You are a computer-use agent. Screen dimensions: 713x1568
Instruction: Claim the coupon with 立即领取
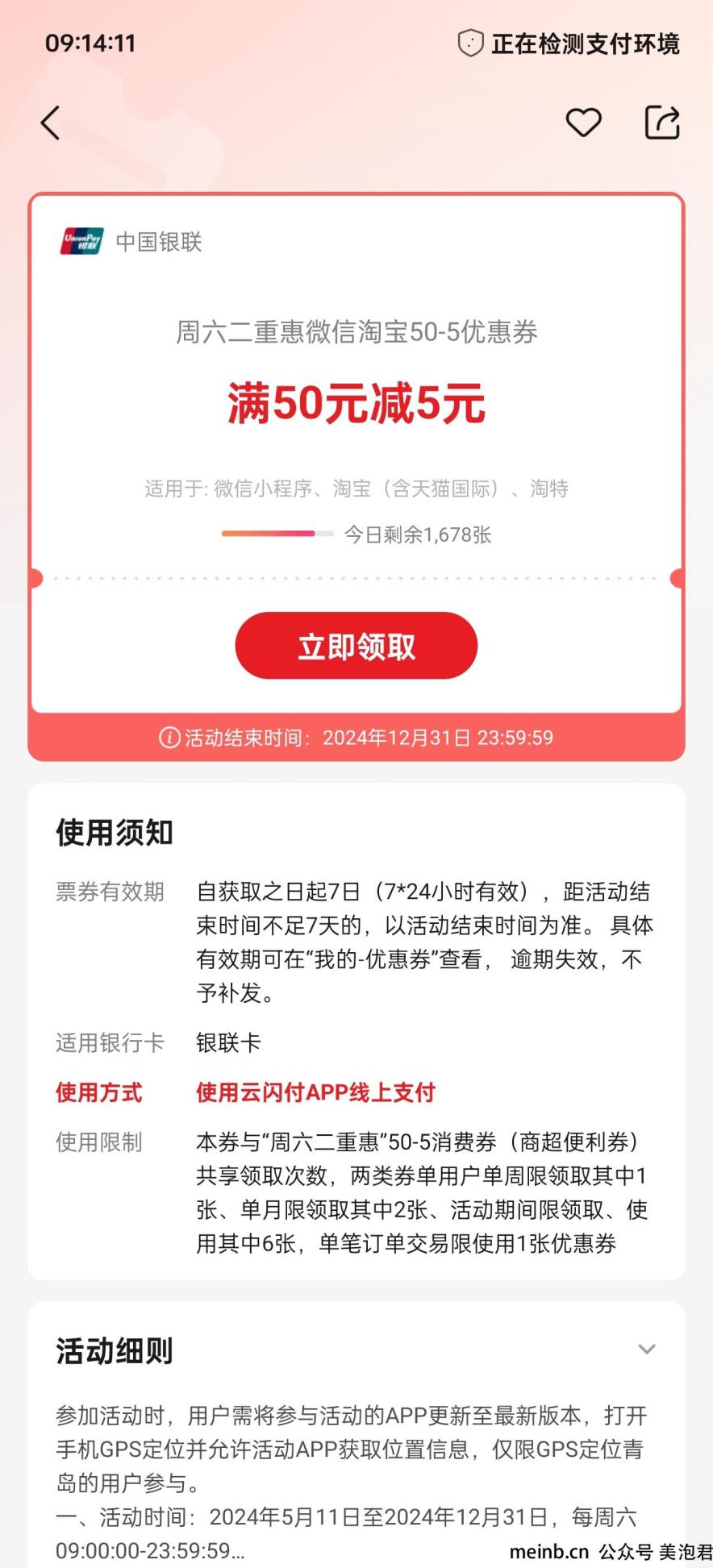point(356,646)
